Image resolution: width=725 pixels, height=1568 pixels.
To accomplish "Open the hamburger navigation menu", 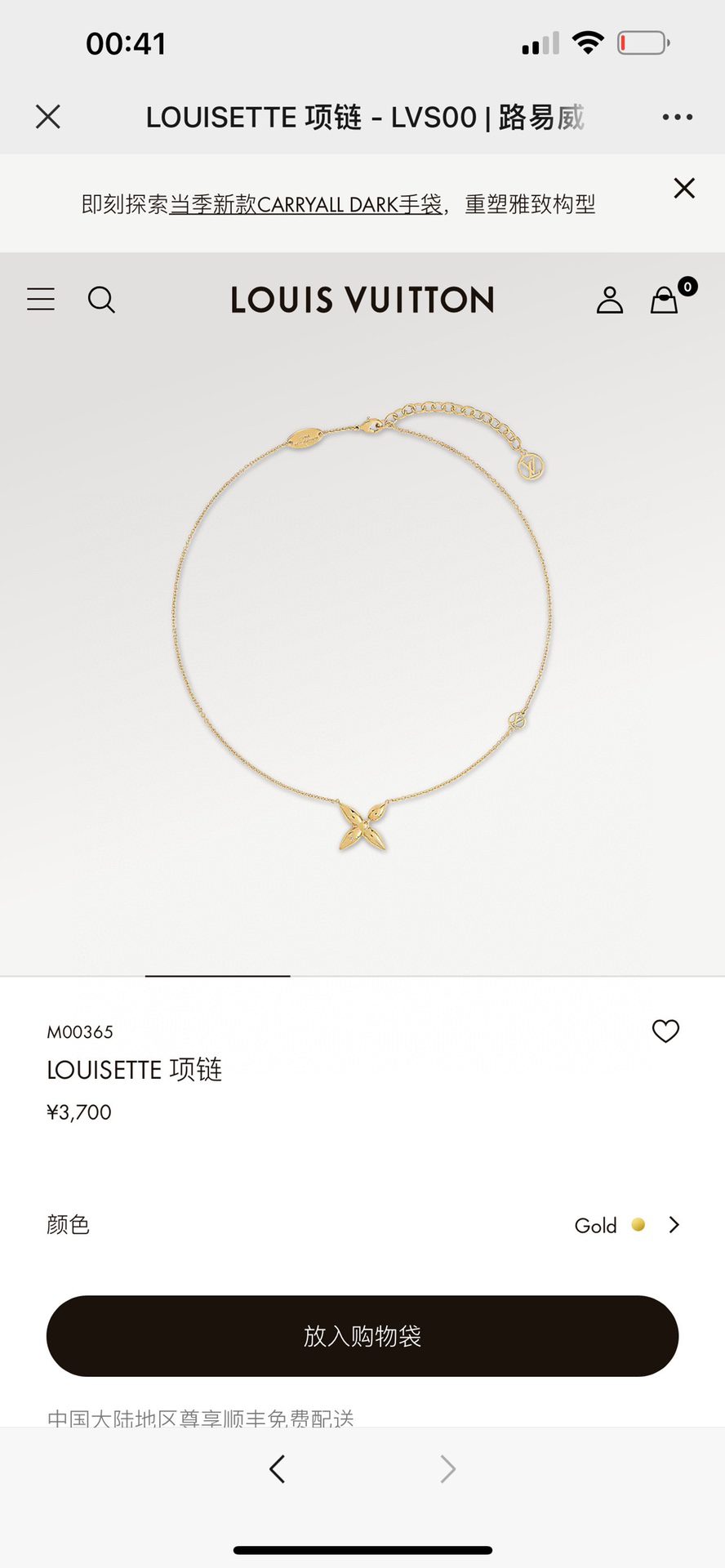I will click(41, 300).
